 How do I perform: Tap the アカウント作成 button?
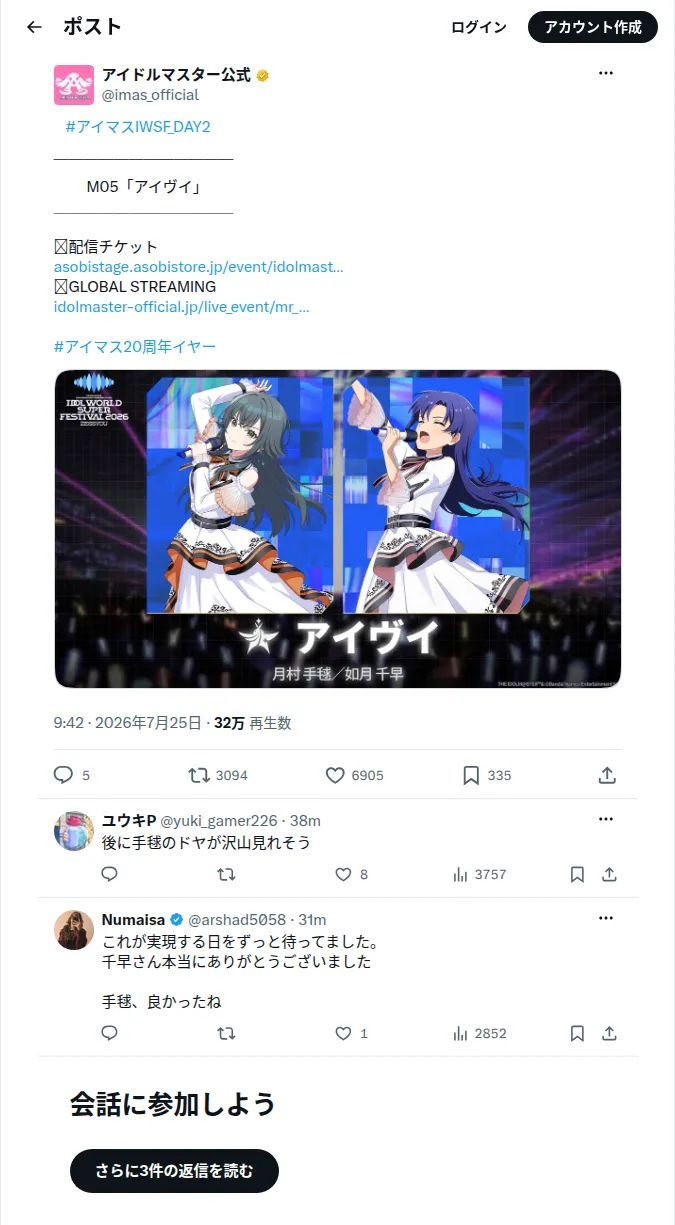click(x=593, y=27)
